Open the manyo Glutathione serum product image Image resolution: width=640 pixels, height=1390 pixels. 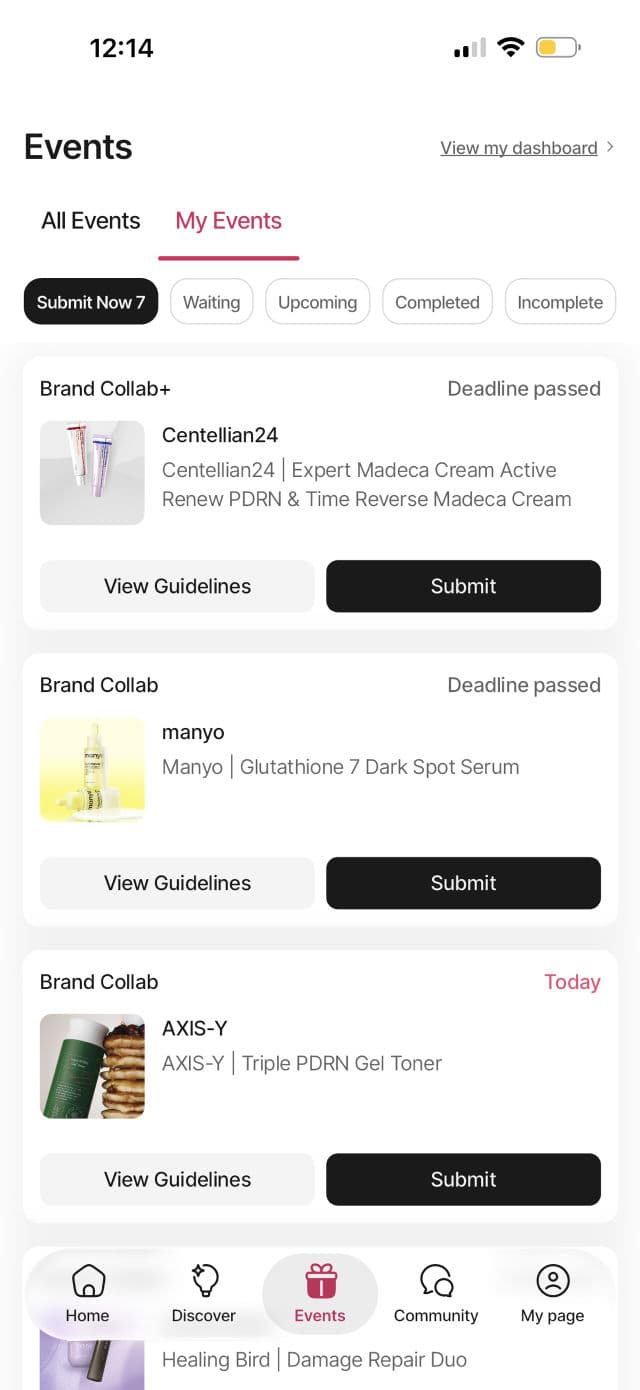(x=92, y=769)
